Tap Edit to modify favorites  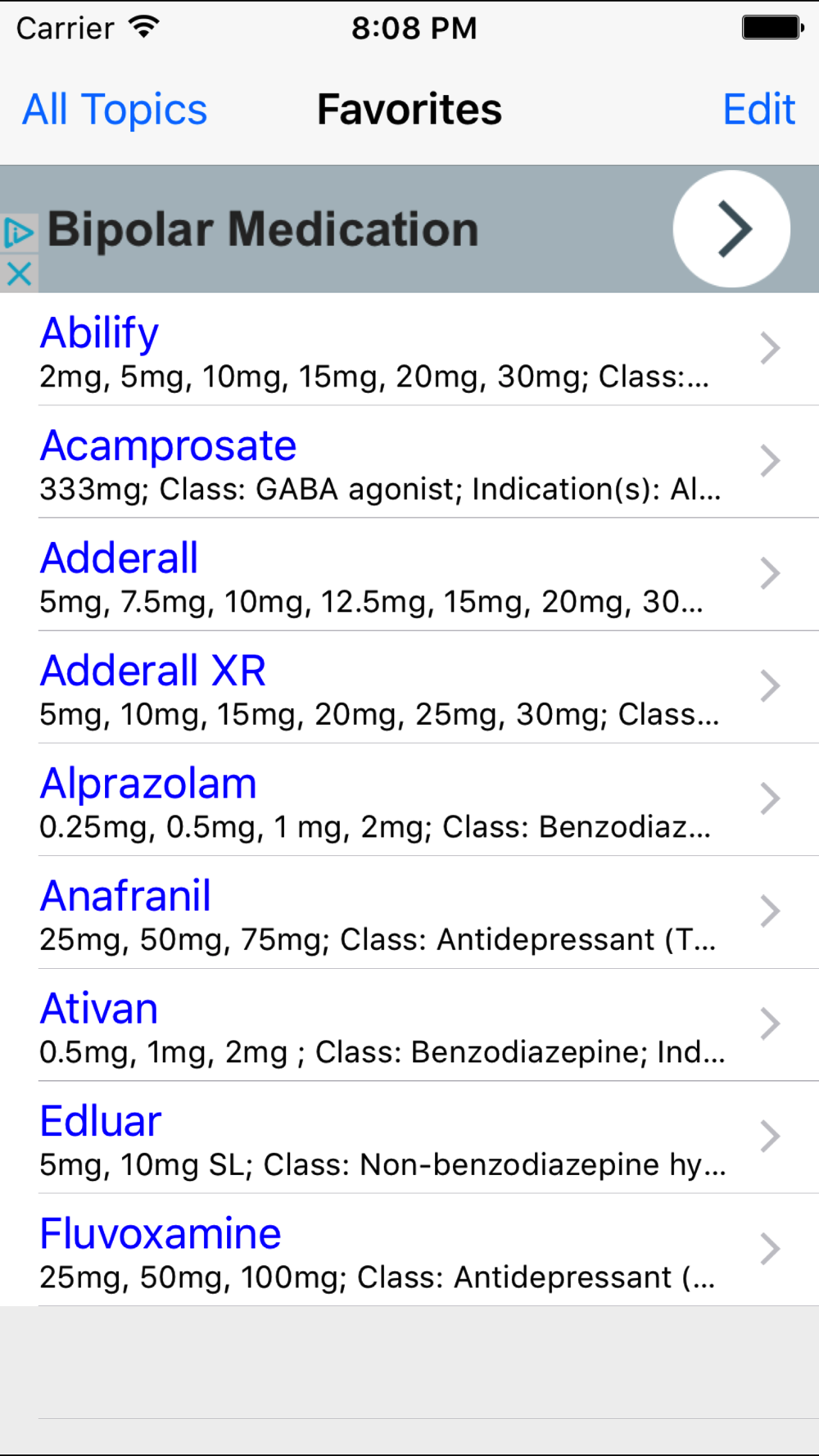tap(758, 110)
